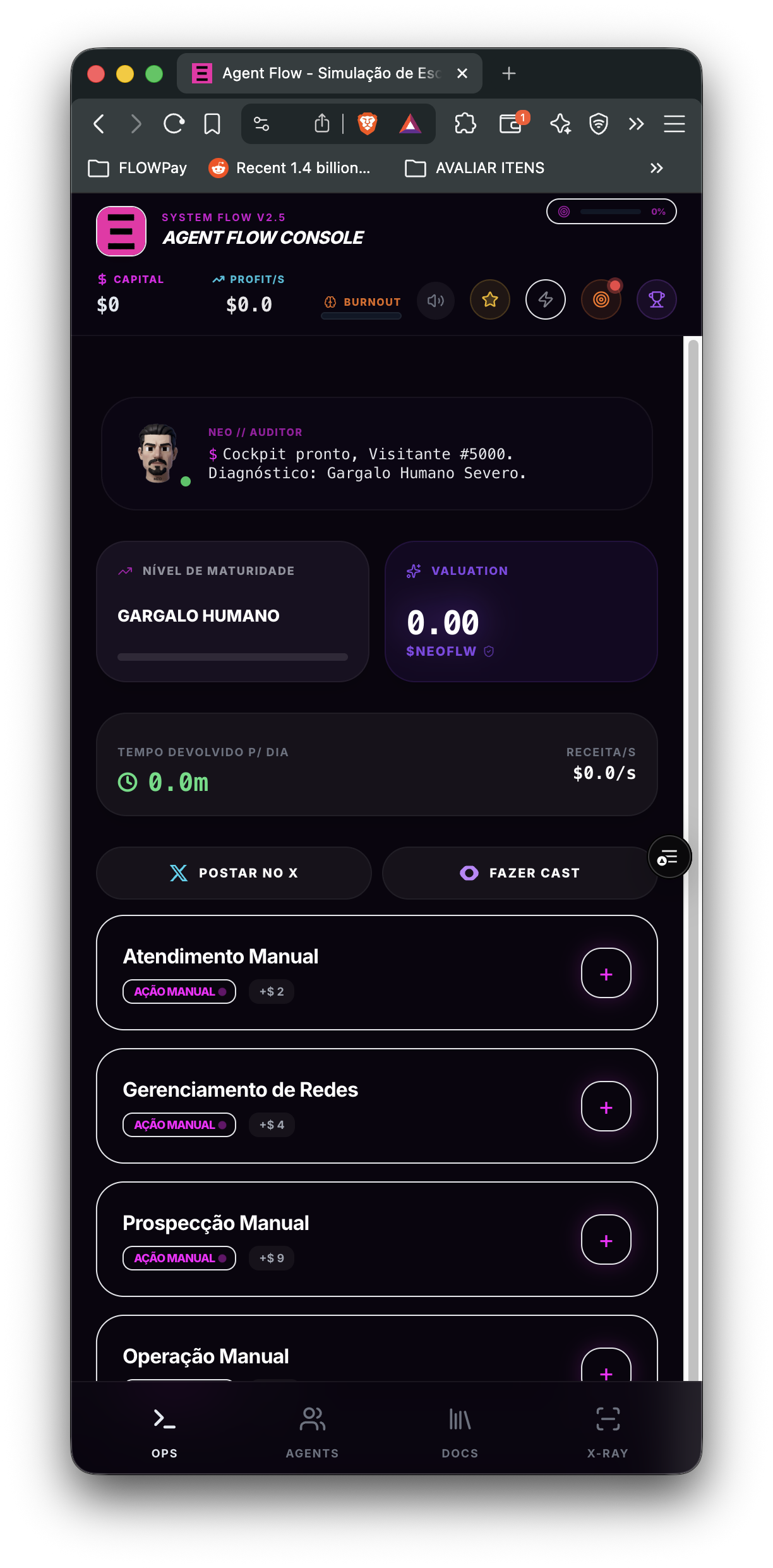
Task: Add Prospecção Manual via plus control
Action: pos(605,1240)
